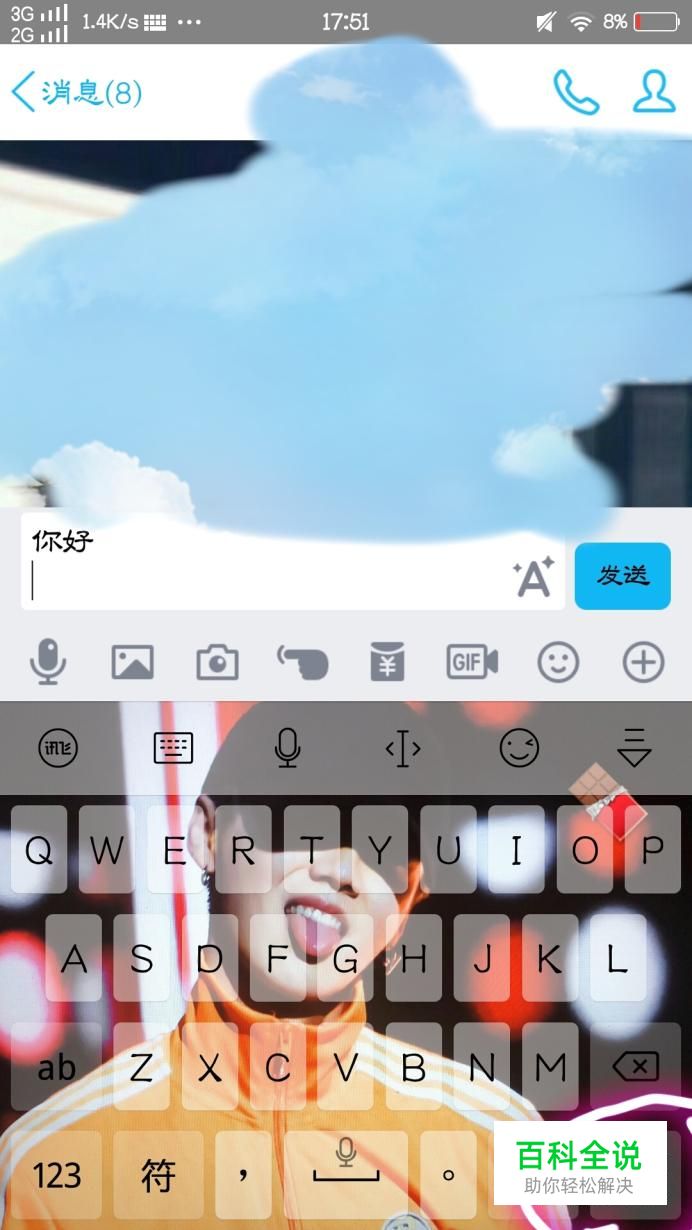Screen dimensions: 692x1230
Task: Open the contact profile icon
Action: click(x=654, y=92)
